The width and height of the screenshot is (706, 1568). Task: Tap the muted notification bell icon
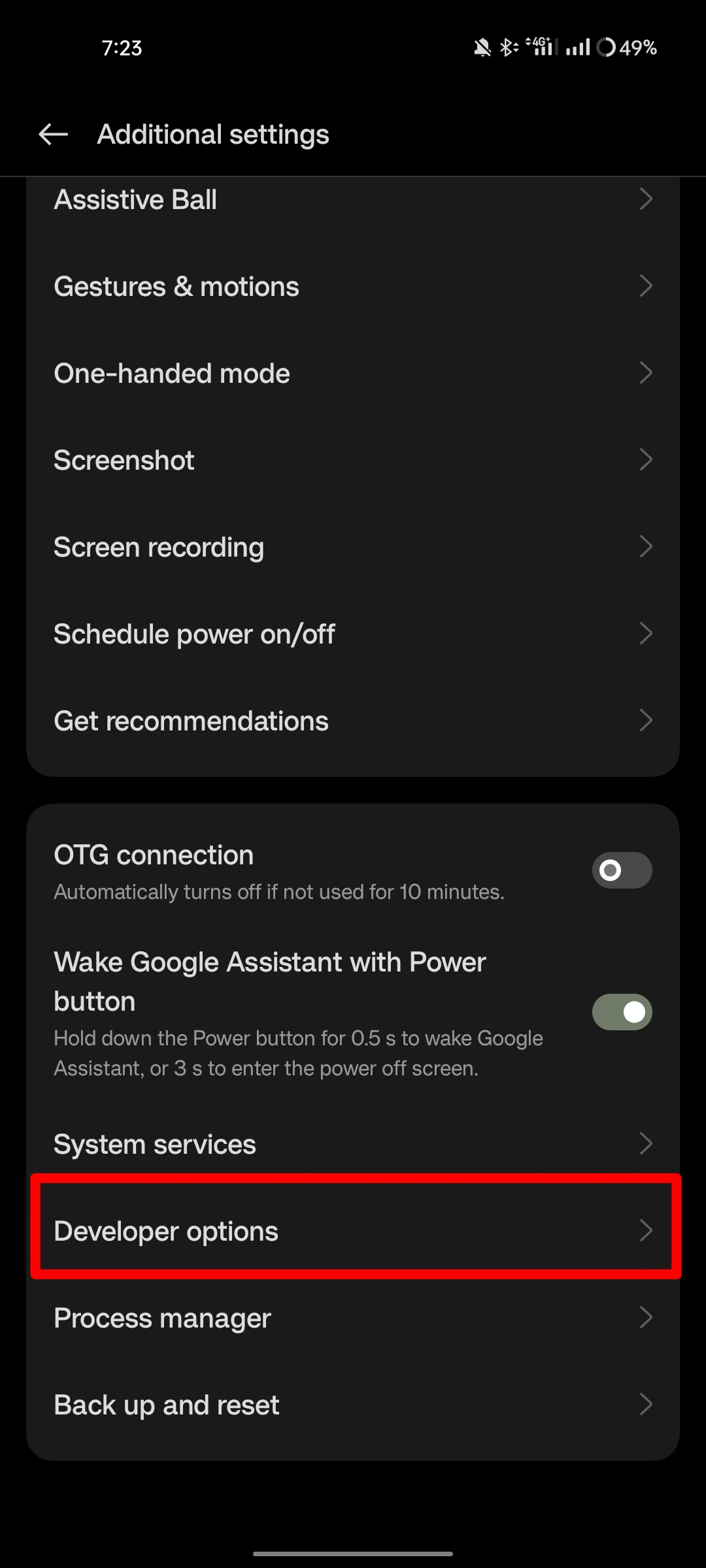(482, 47)
